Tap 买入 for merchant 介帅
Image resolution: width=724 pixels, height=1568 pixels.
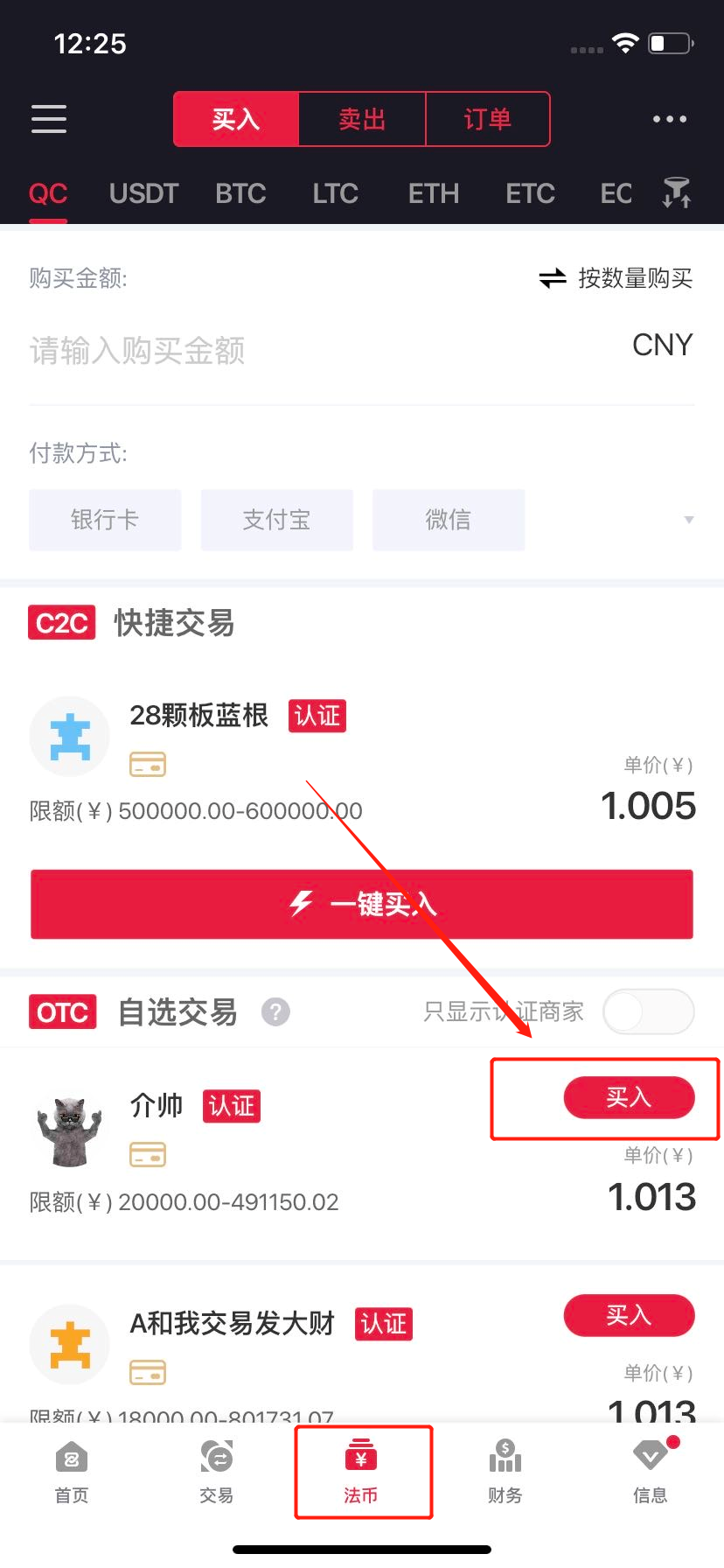[629, 1097]
